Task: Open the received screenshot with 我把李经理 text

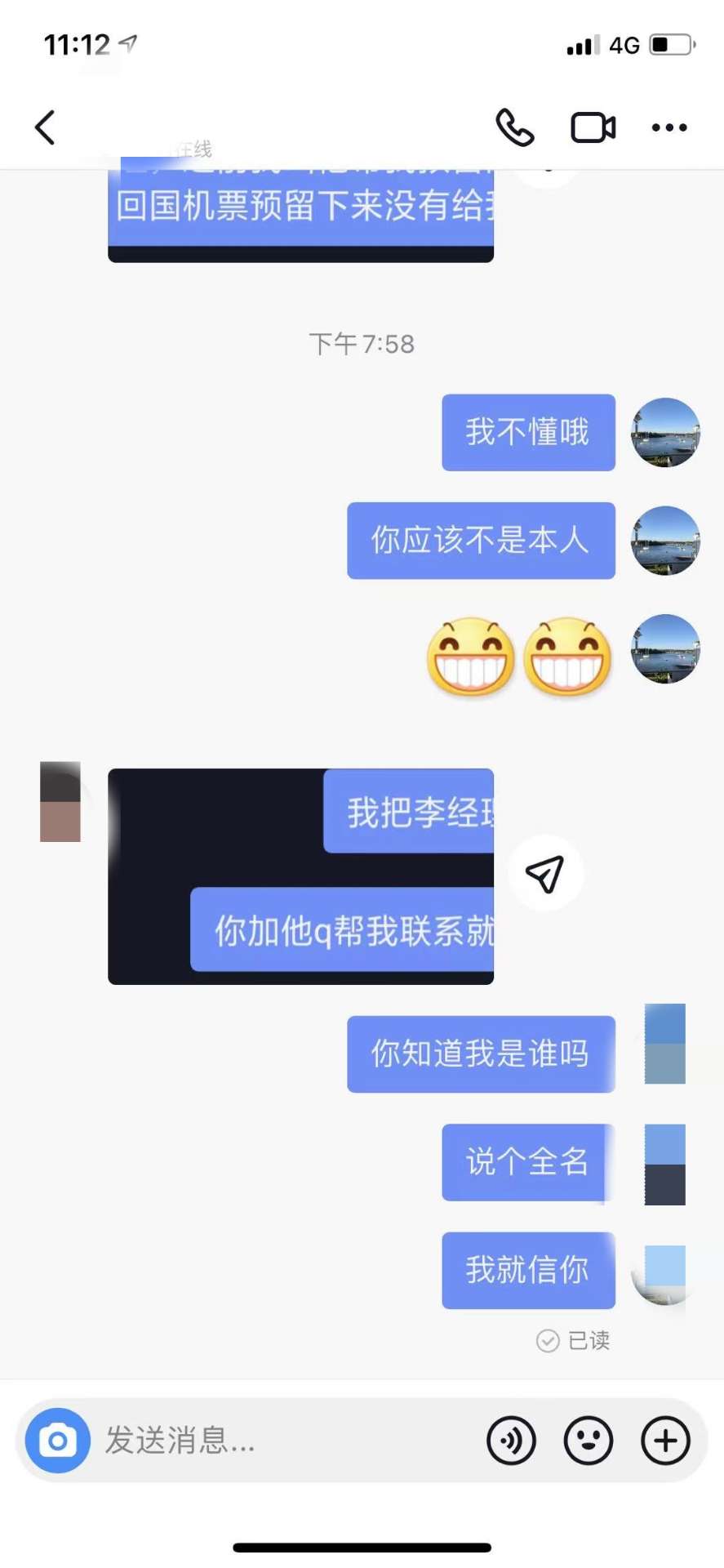Action: [300, 875]
